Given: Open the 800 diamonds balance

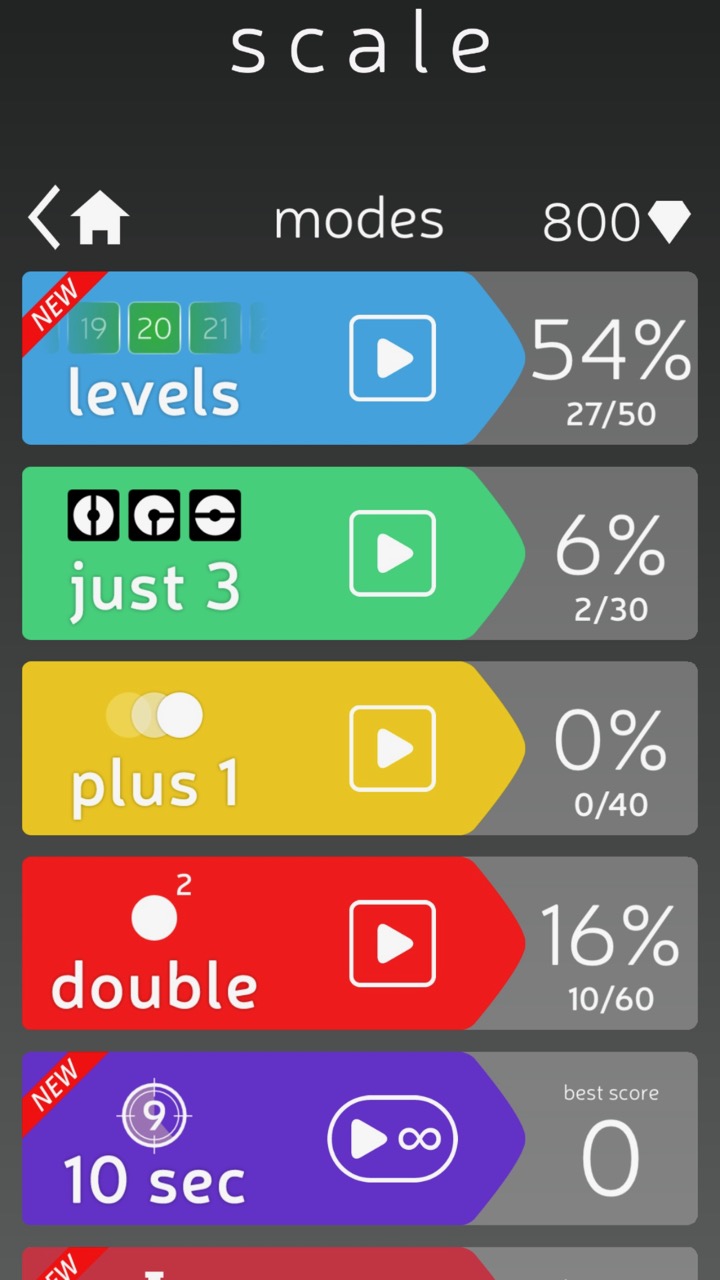Looking at the screenshot, I should pos(616,221).
